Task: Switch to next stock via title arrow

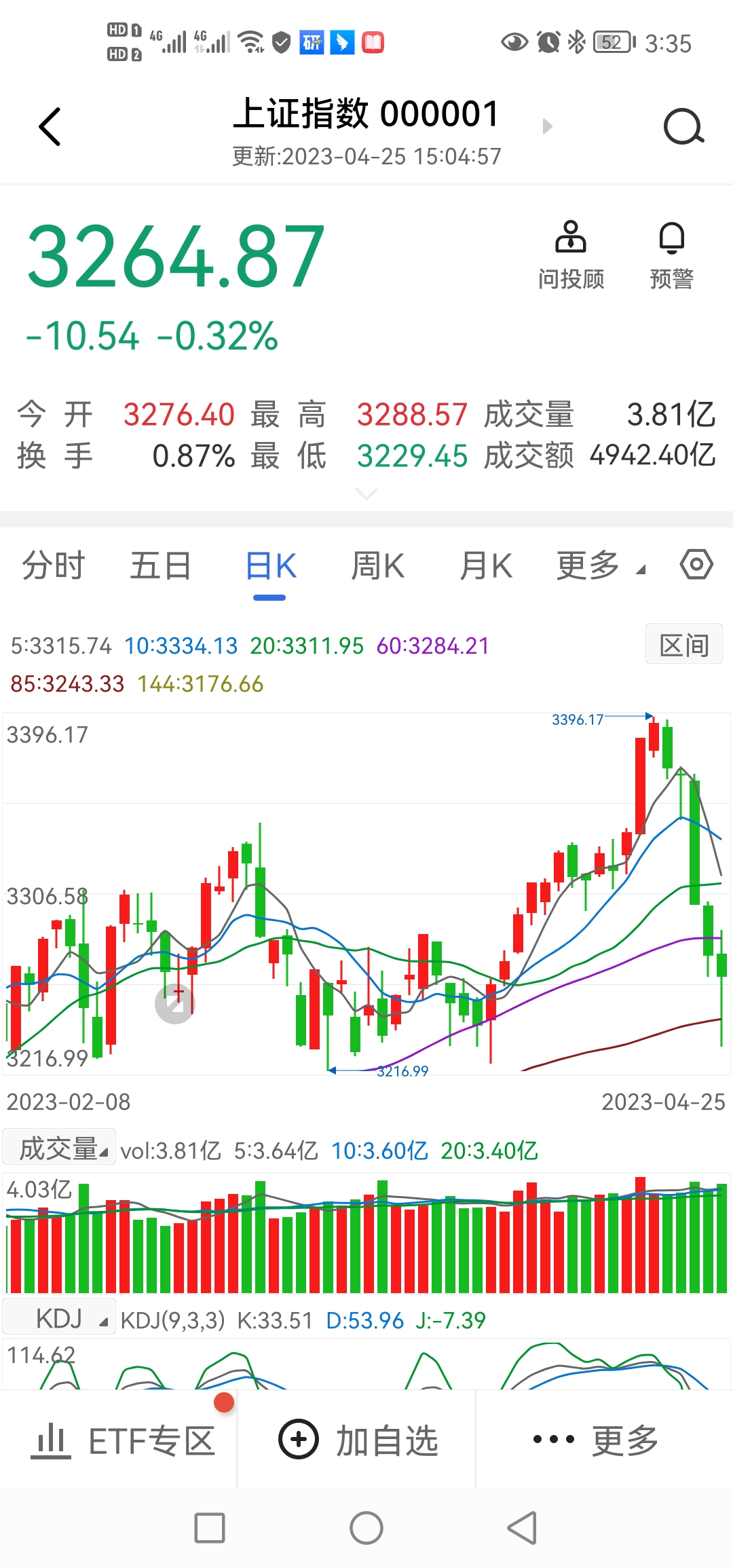Action: pos(548,126)
